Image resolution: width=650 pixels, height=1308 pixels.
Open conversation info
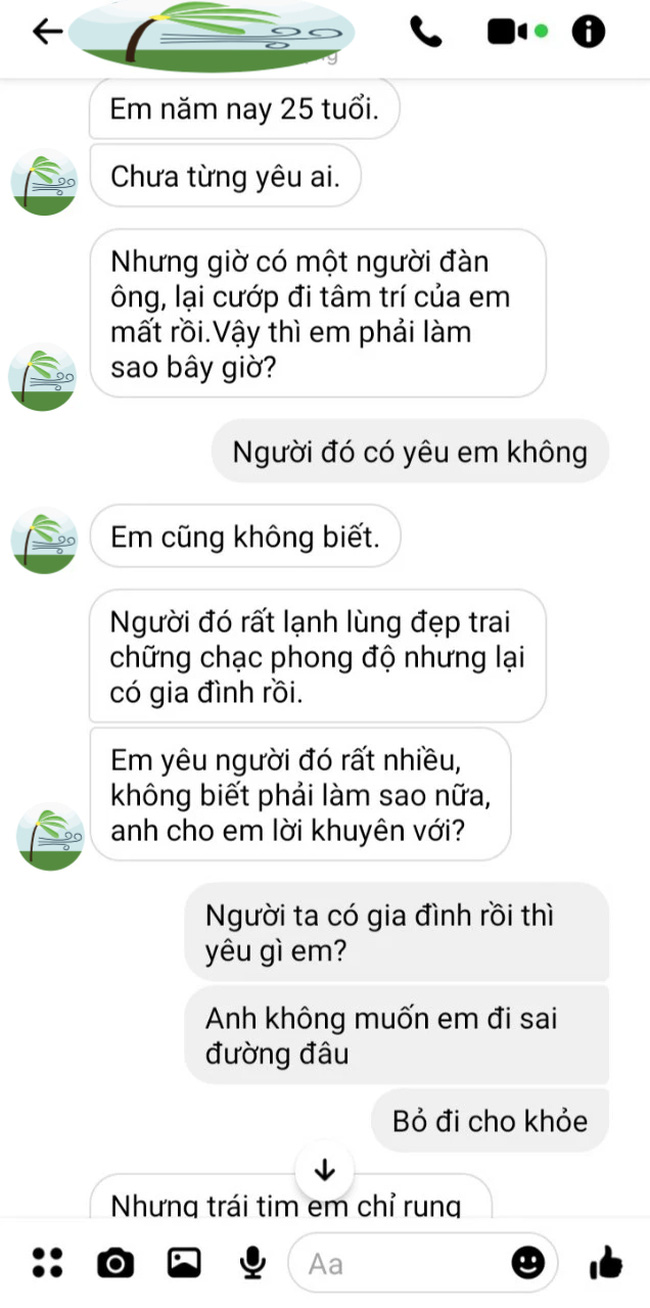[588, 32]
